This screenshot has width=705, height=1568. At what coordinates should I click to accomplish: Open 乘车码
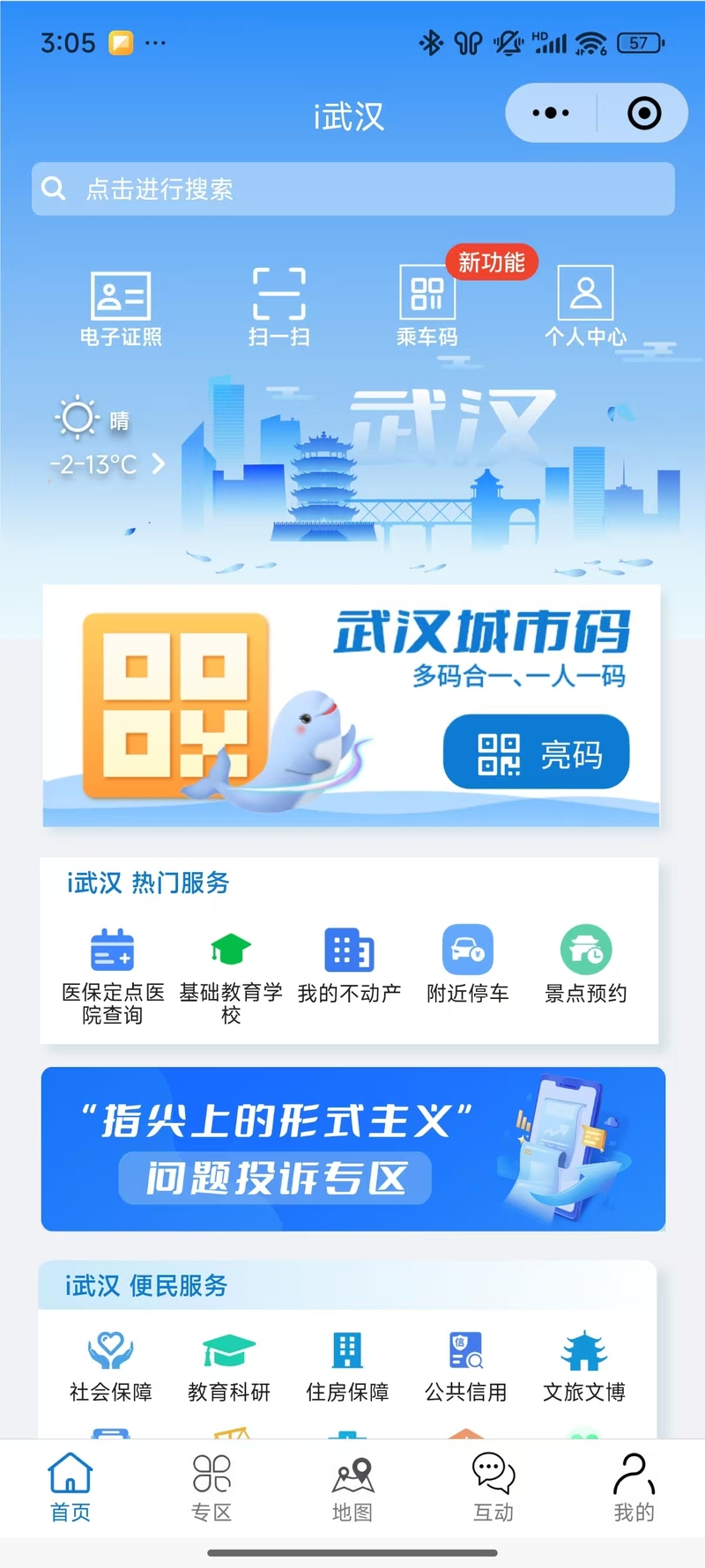[x=427, y=307]
